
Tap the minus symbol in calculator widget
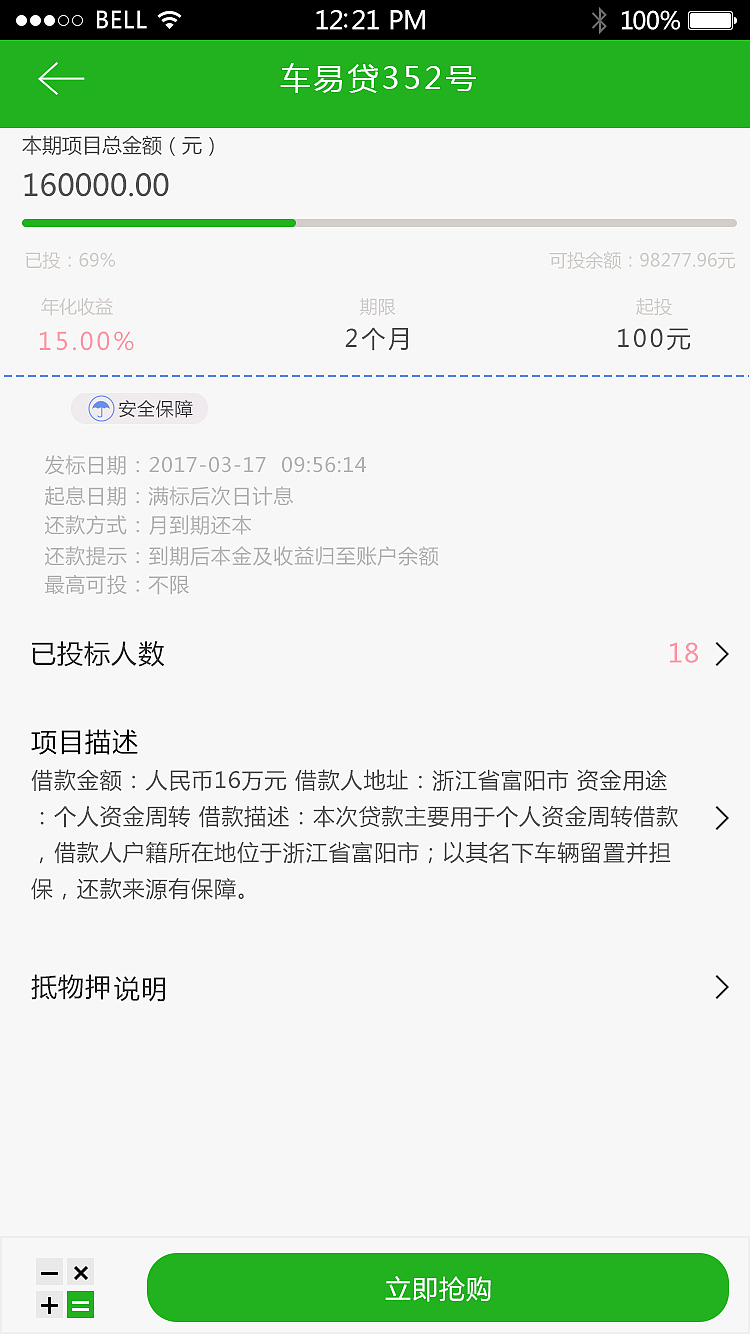[x=49, y=1272]
